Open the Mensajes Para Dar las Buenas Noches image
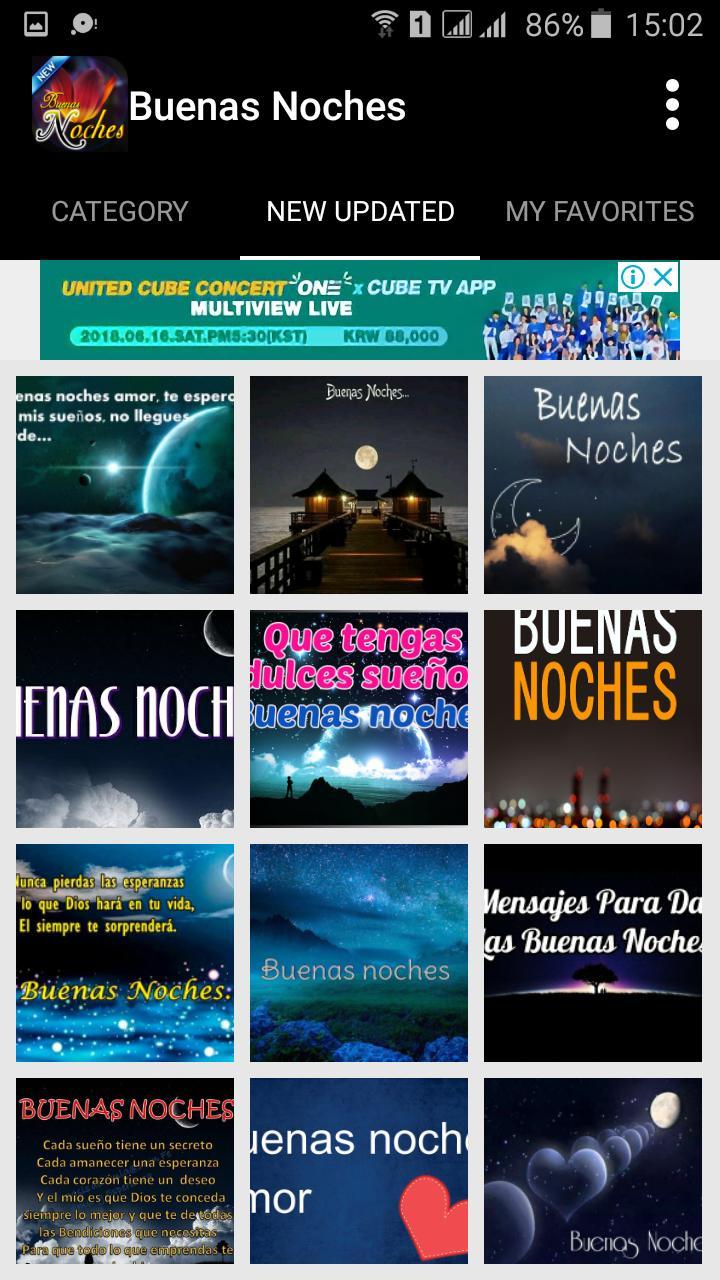Viewport: 720px width, 1280px height. [x=592, y=952]
